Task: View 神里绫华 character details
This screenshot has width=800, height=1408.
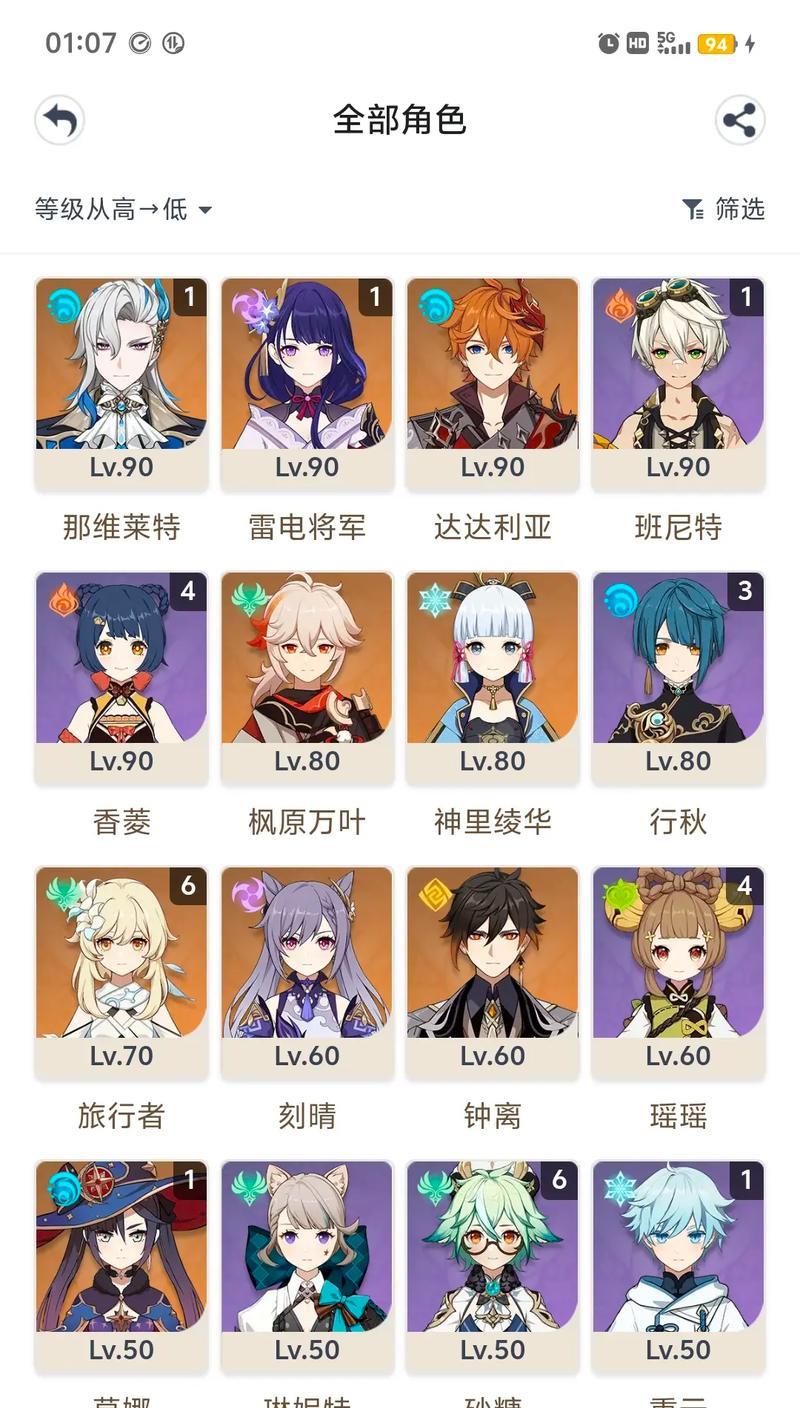Action: point(492,678)
